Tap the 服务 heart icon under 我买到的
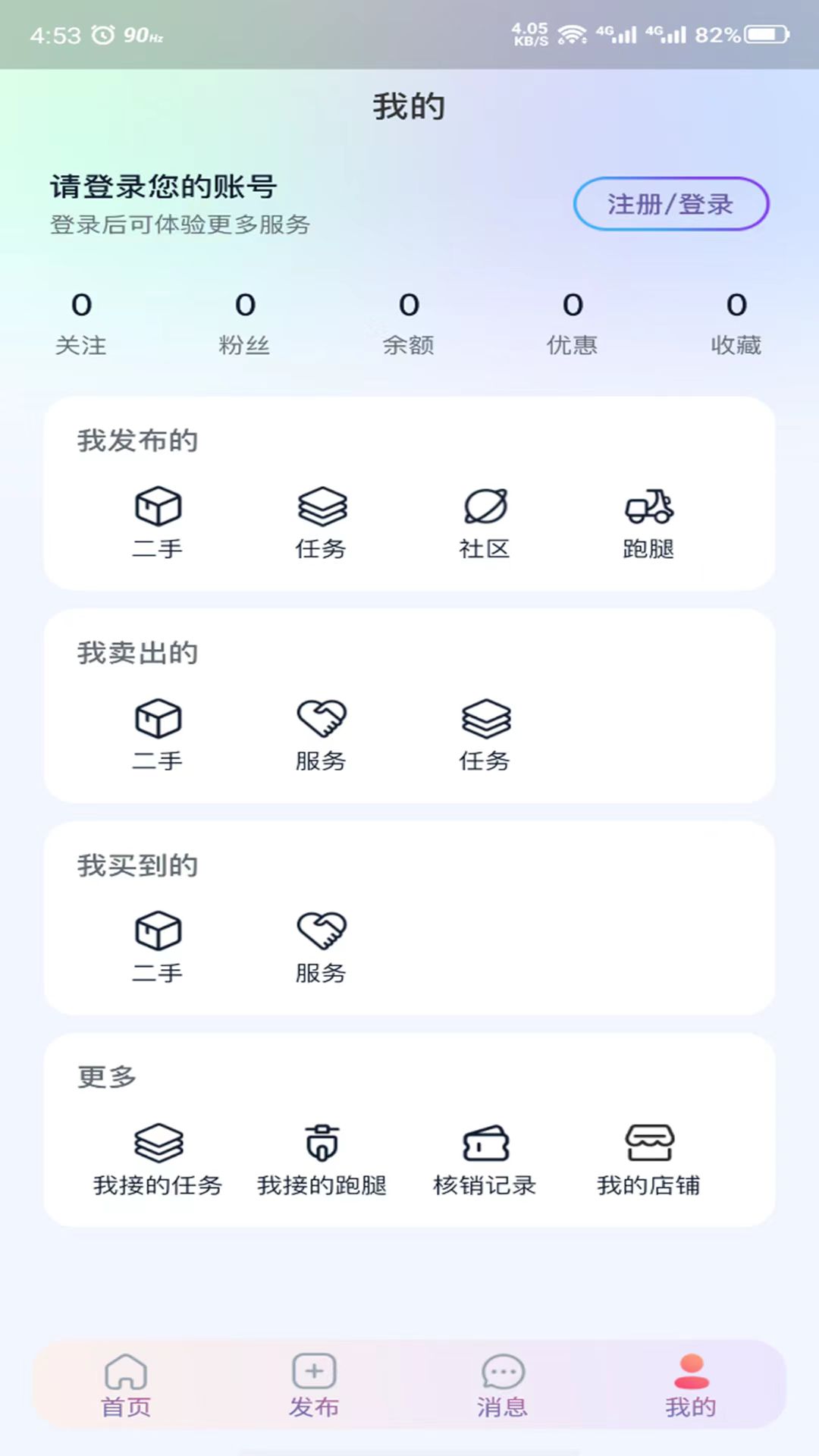This screenshot has height=1456, width=819. tap(320, 933)
